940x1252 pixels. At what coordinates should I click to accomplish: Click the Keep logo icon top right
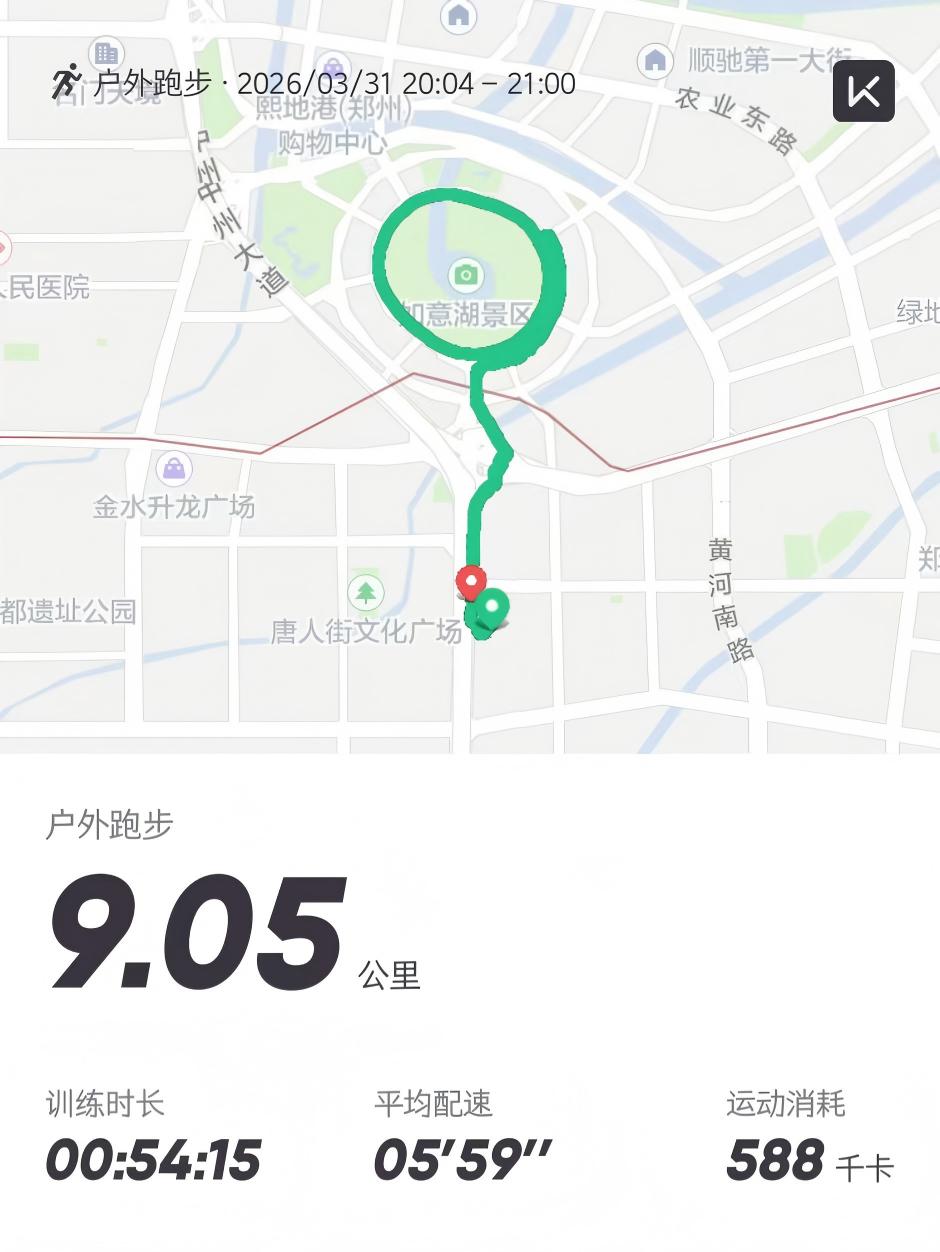[863, 91]
